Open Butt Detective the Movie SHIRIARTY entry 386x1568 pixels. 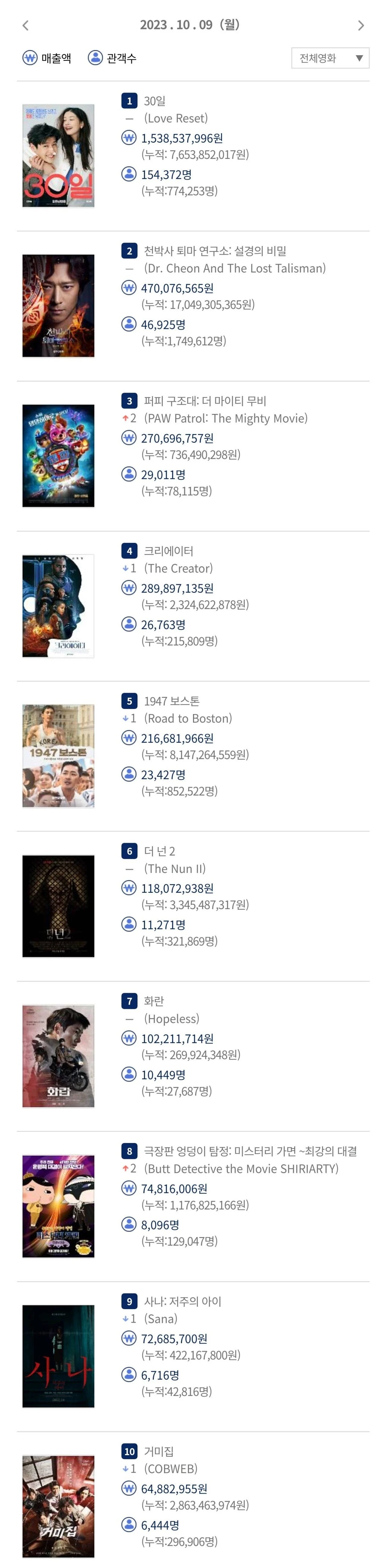(x=250, y=1151)
